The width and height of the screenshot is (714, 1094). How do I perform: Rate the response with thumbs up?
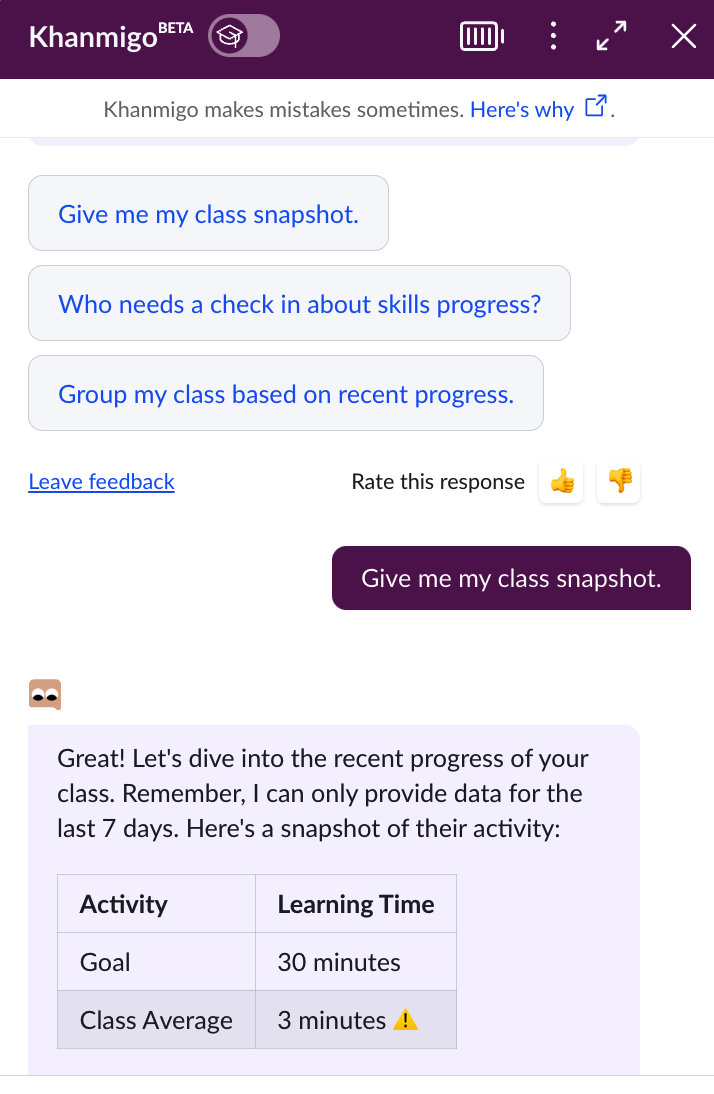point(562,482)
